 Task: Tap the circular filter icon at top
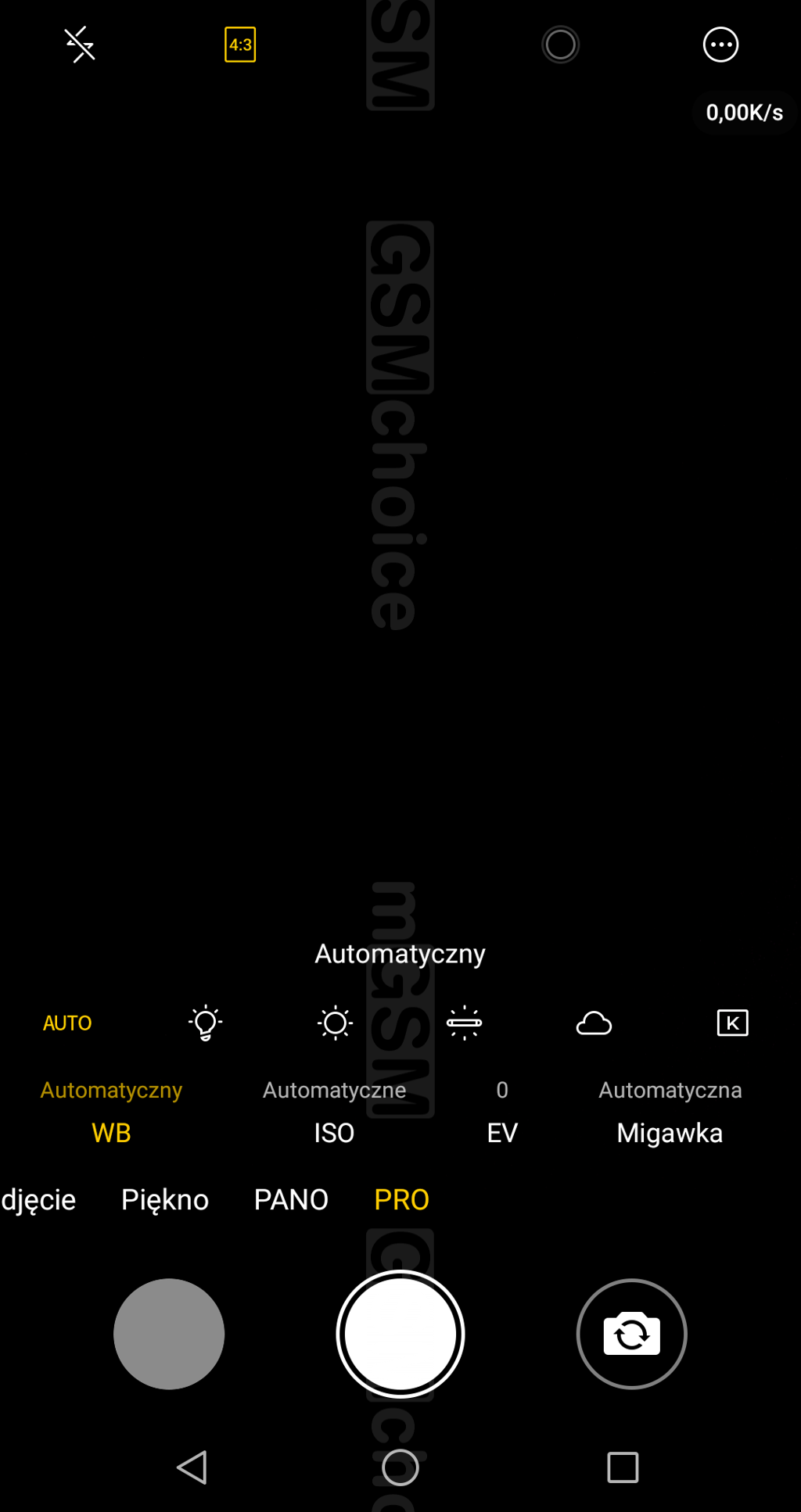point(560,45)
